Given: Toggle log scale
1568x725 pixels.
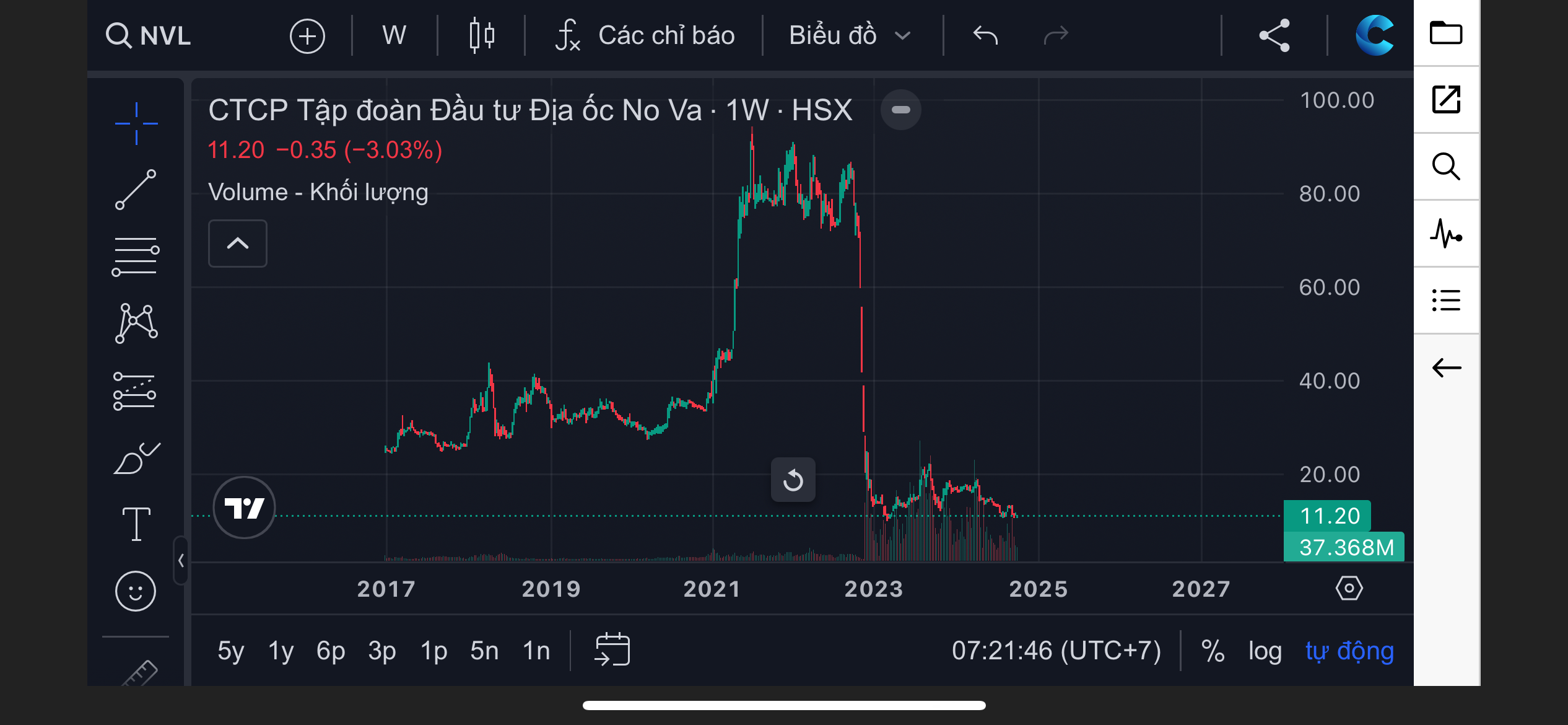Looking at the screenshot, I should pyautogui.click(x=1265, y=651).
